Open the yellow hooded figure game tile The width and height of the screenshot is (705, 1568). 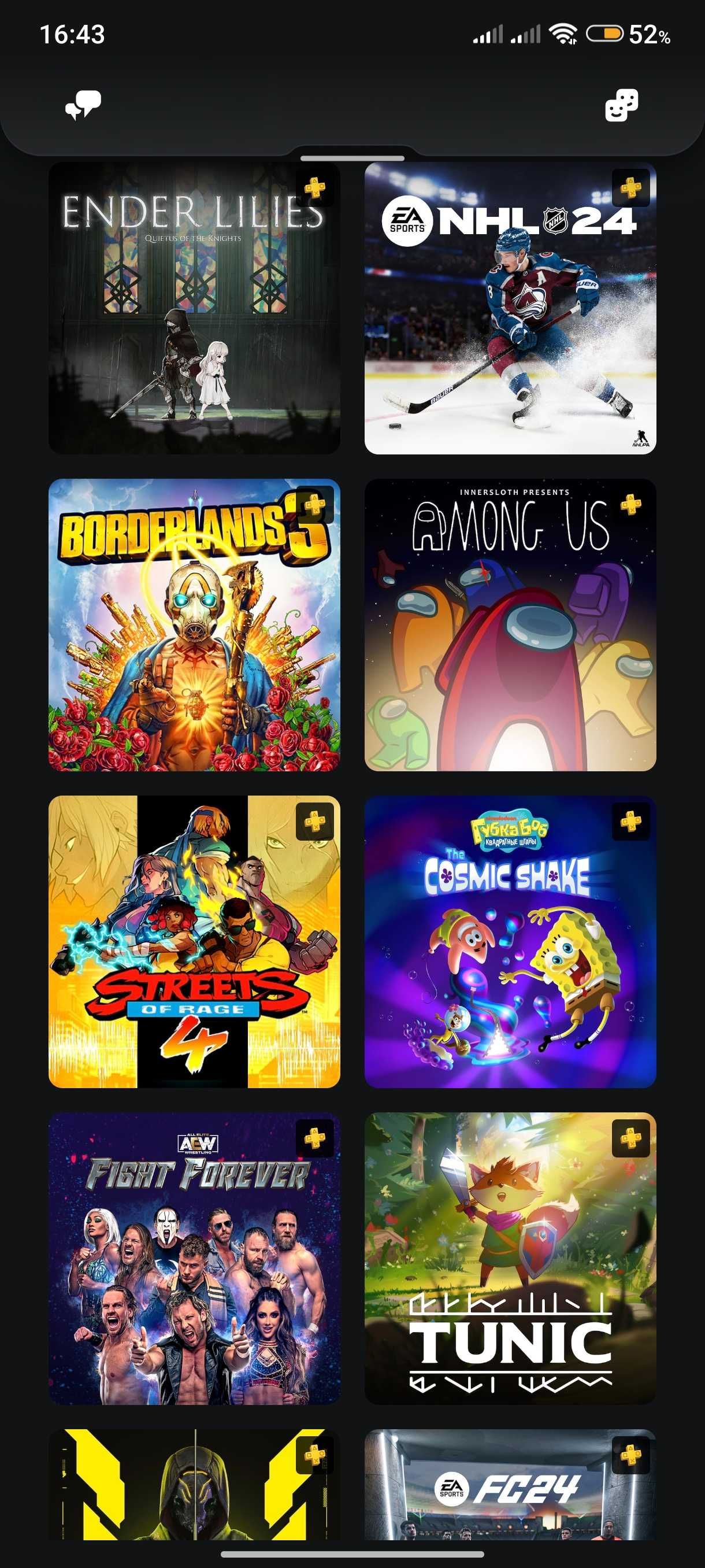point(194,1485)
